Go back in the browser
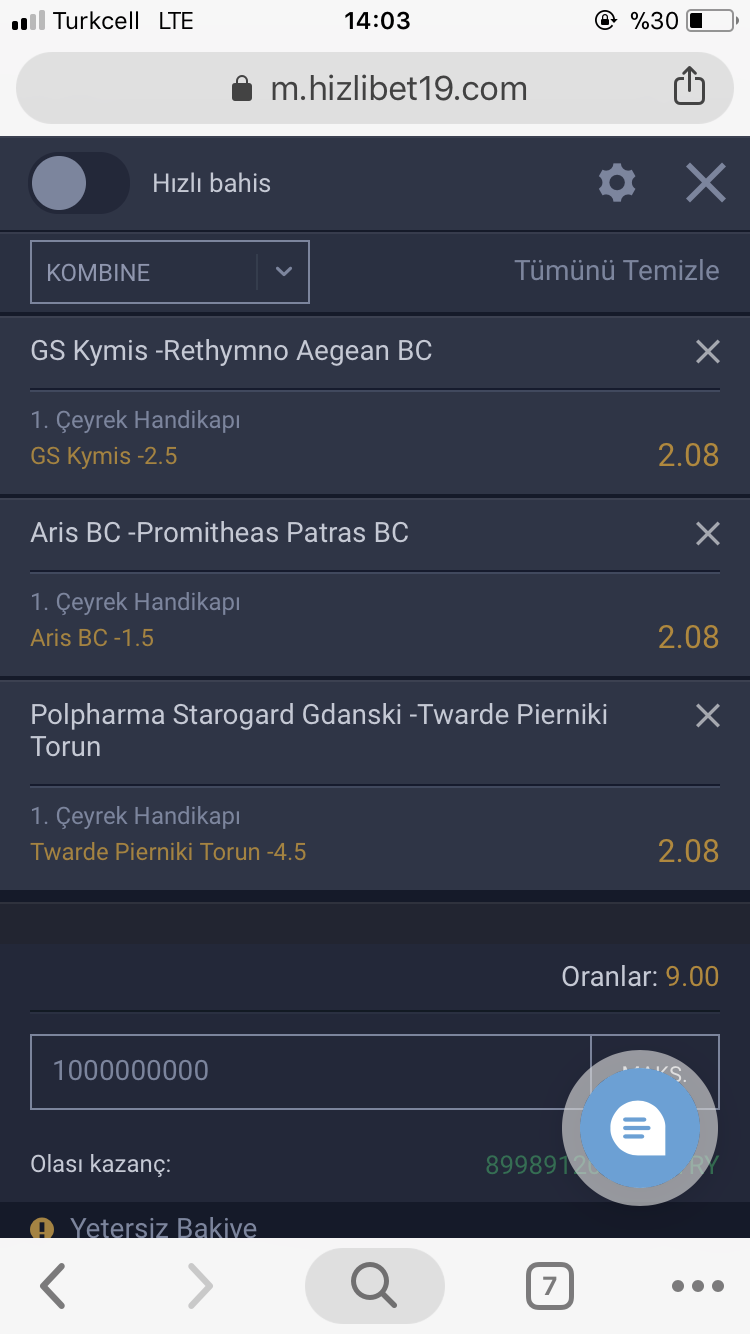750x1334 pixels. (52, 1286)
